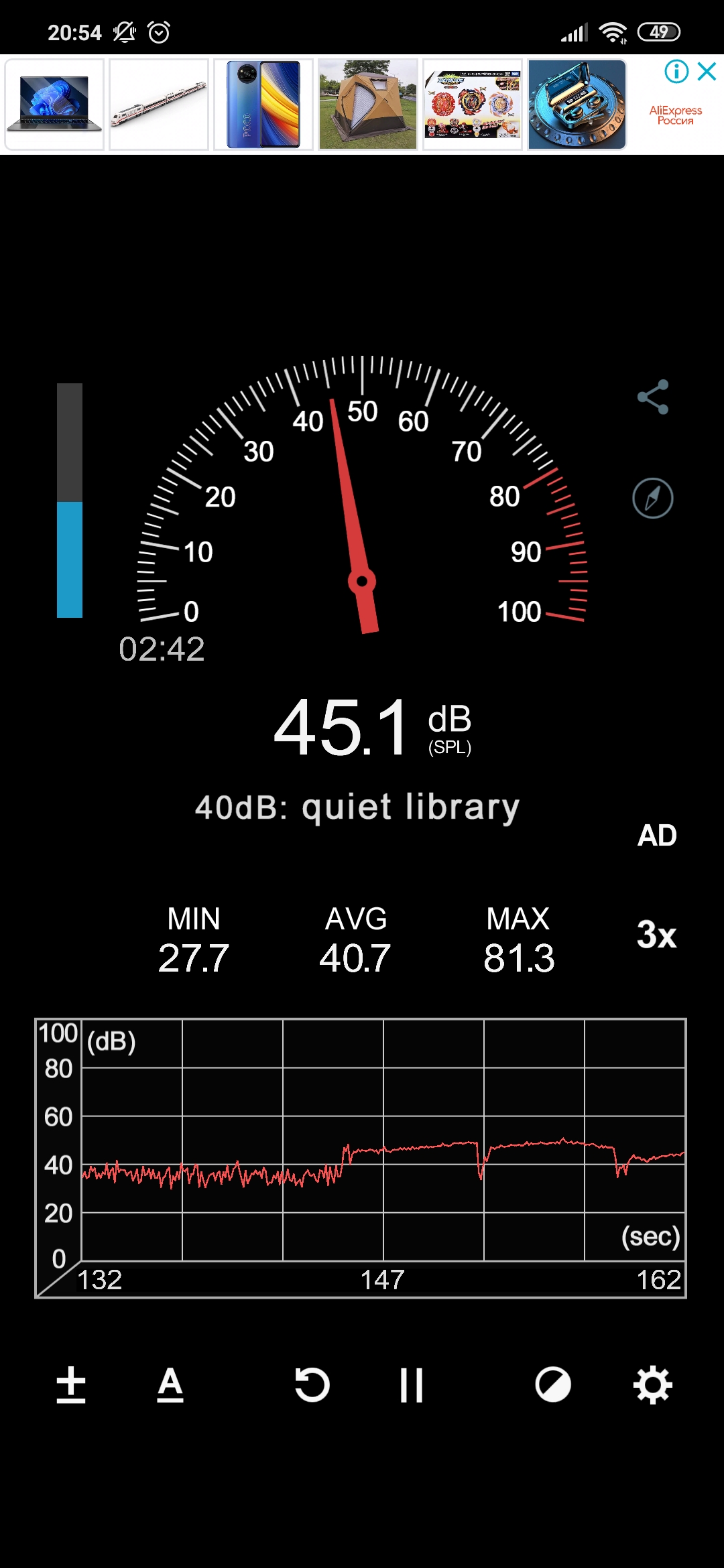724x1568 pixels.
Task: Open the Beyblade toys ad thumbnail
Action: [x=473, y=105]
